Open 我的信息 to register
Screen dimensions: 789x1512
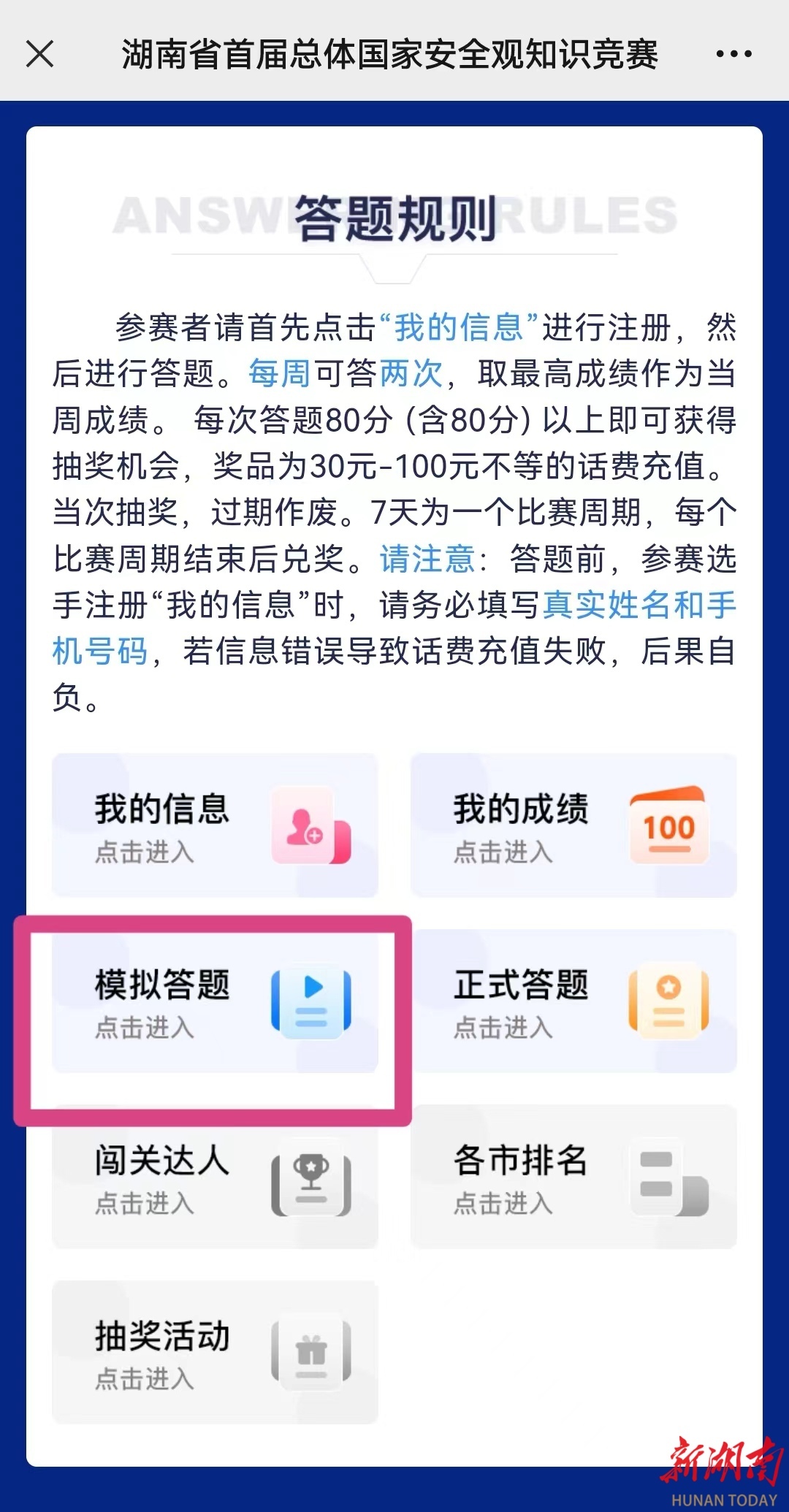click(215, 825)
